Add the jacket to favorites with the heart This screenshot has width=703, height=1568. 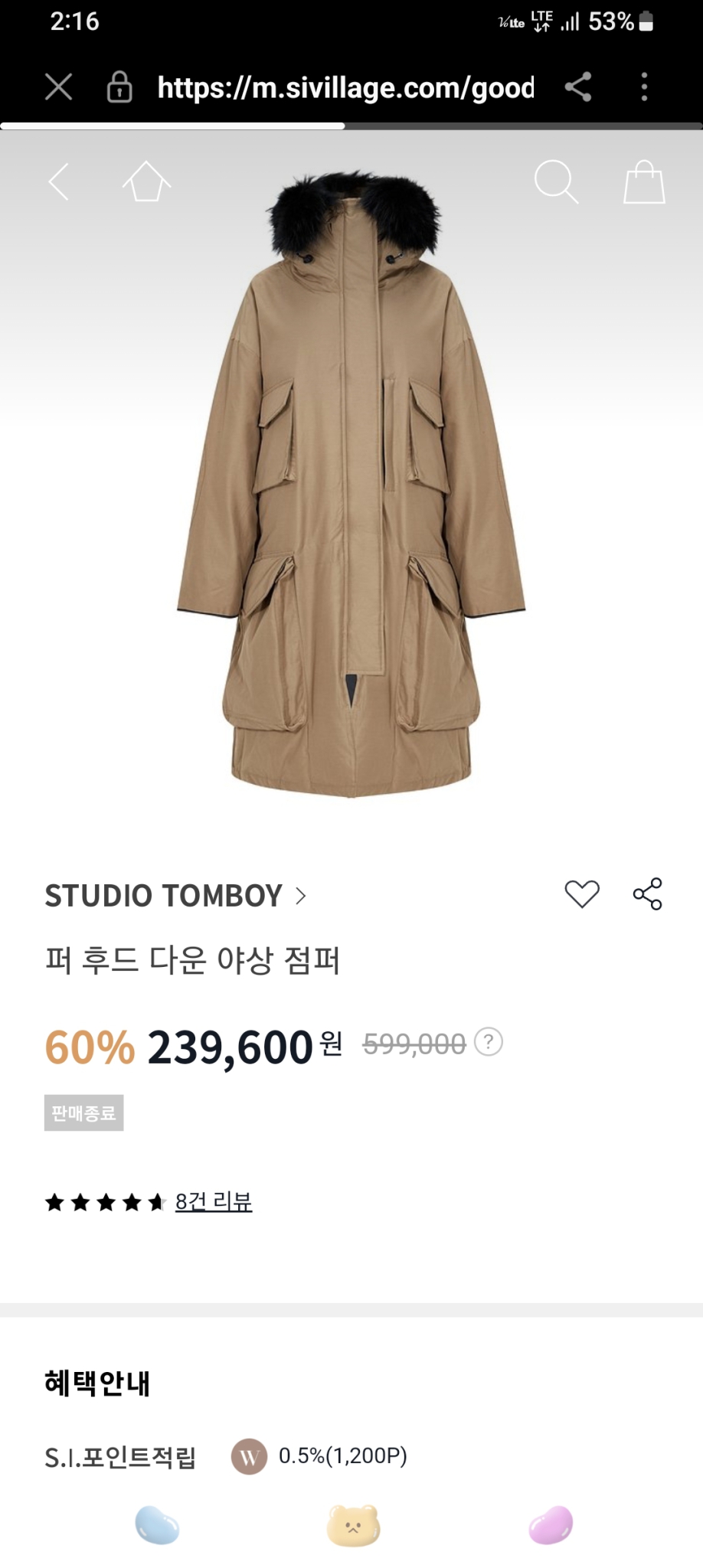(x=584, y=893)
